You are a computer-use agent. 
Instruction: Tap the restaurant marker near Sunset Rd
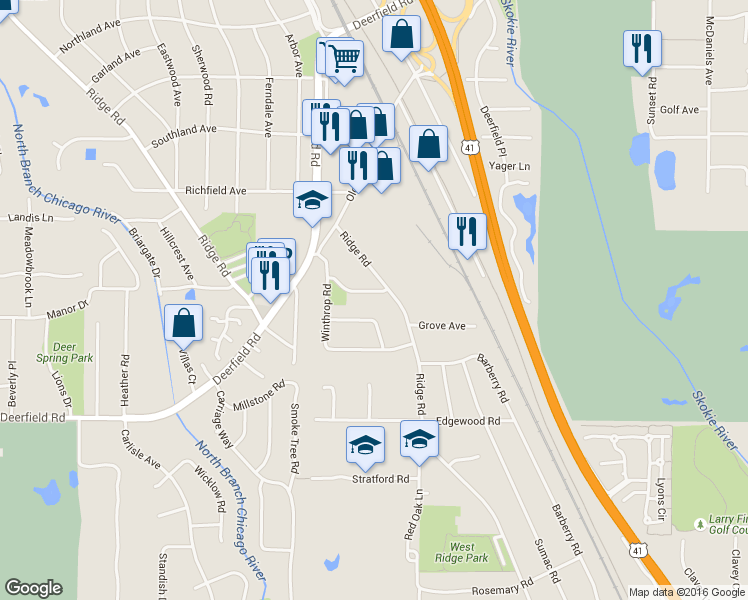(x=642, y=48)
